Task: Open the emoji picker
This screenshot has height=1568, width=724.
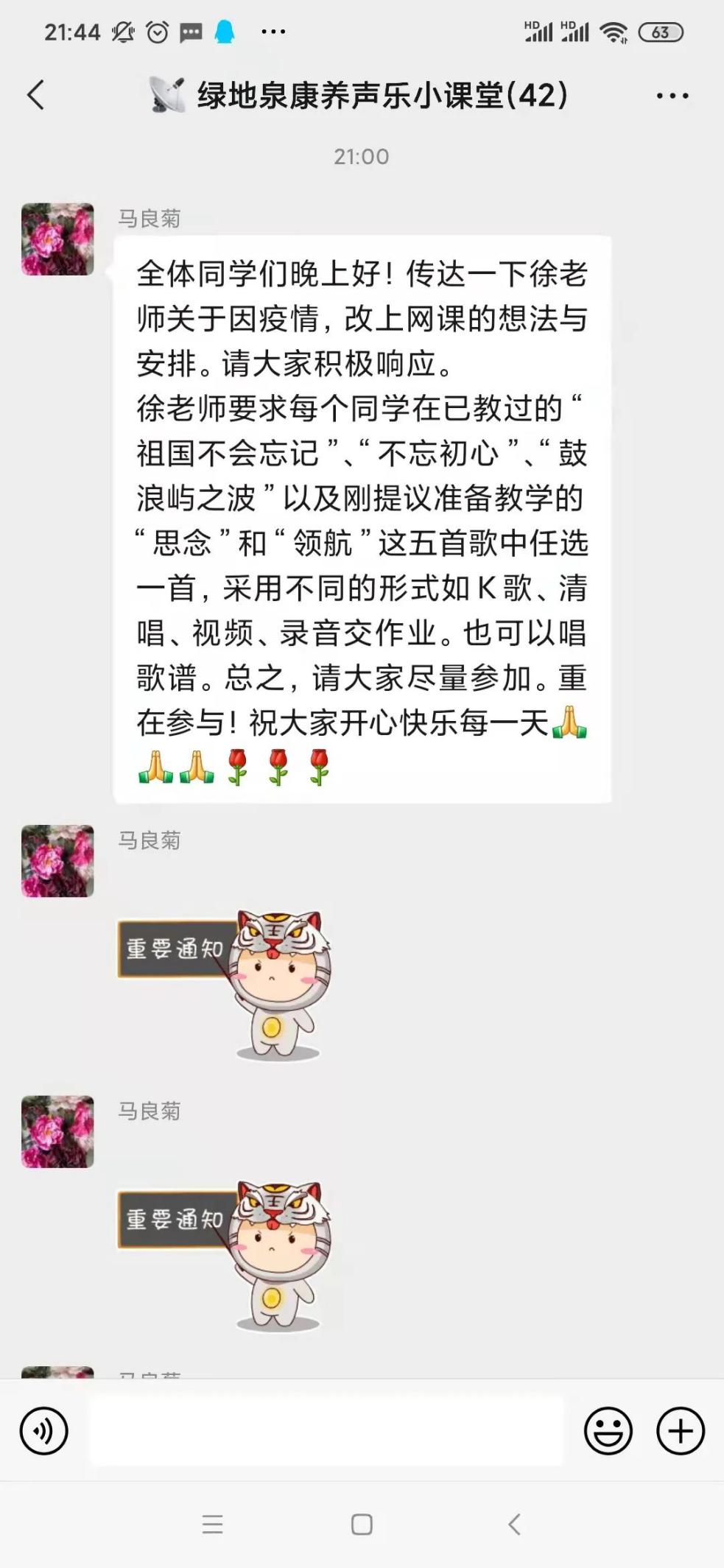Action: coord(608,1431)
